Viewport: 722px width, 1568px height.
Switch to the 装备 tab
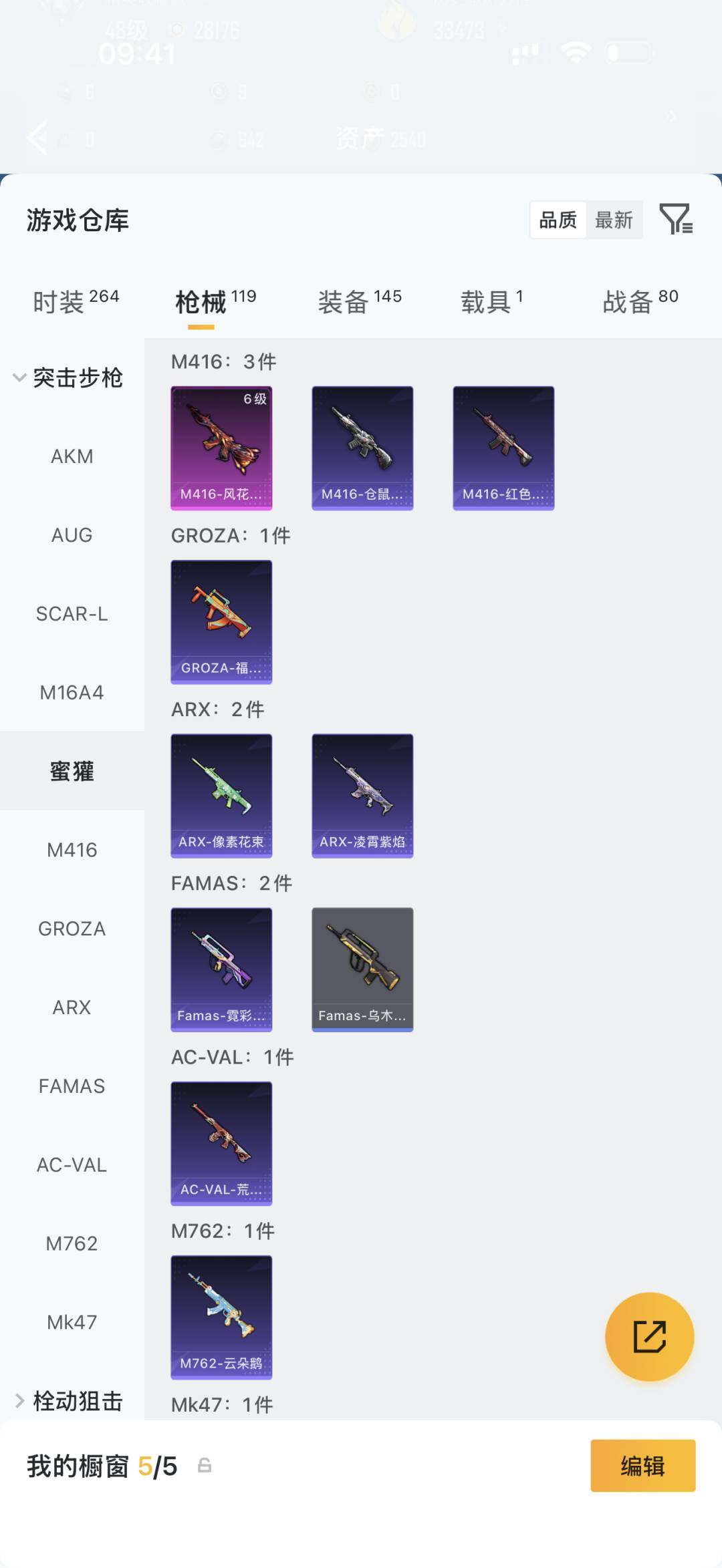(x=360, y=301)
